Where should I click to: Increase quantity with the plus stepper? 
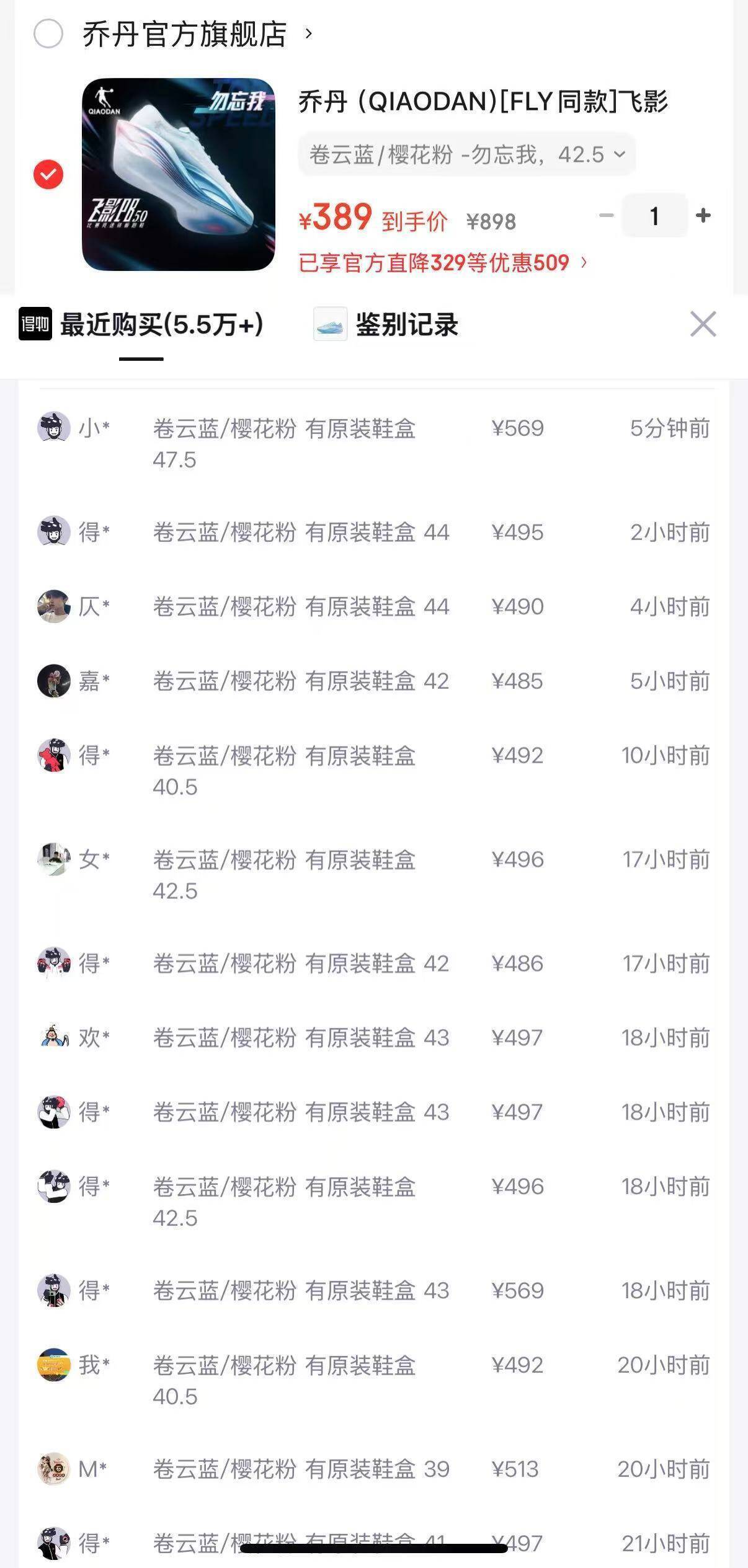coord(703,216)
